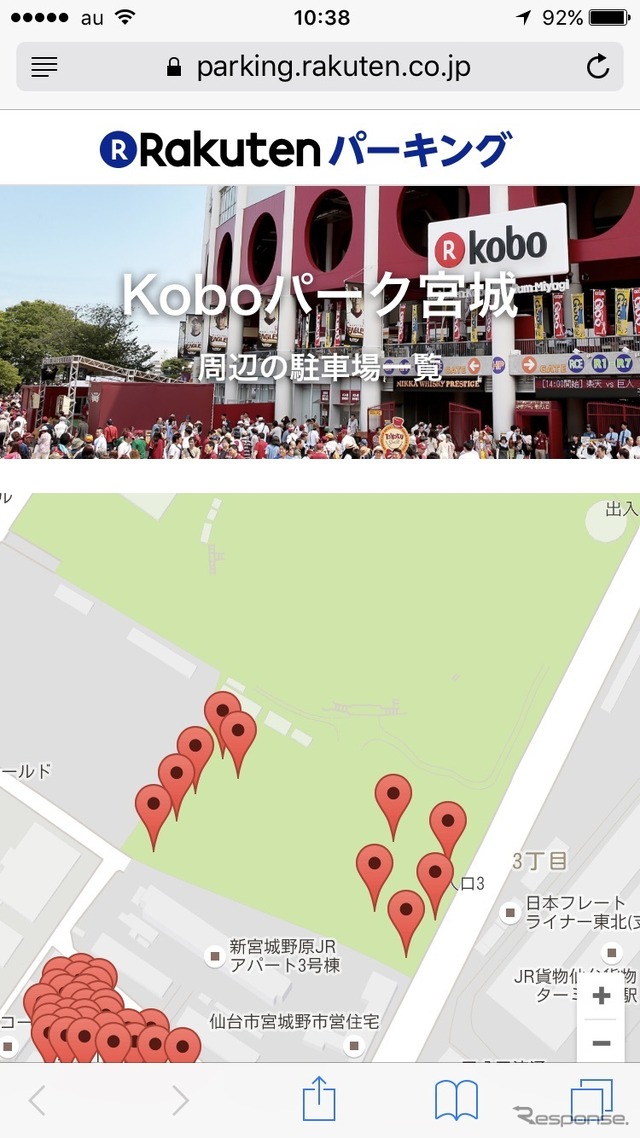Select the topmost red parking pin
This screenshot has height=1138, width=640.
pyautogui.click(x=222, y=711)
